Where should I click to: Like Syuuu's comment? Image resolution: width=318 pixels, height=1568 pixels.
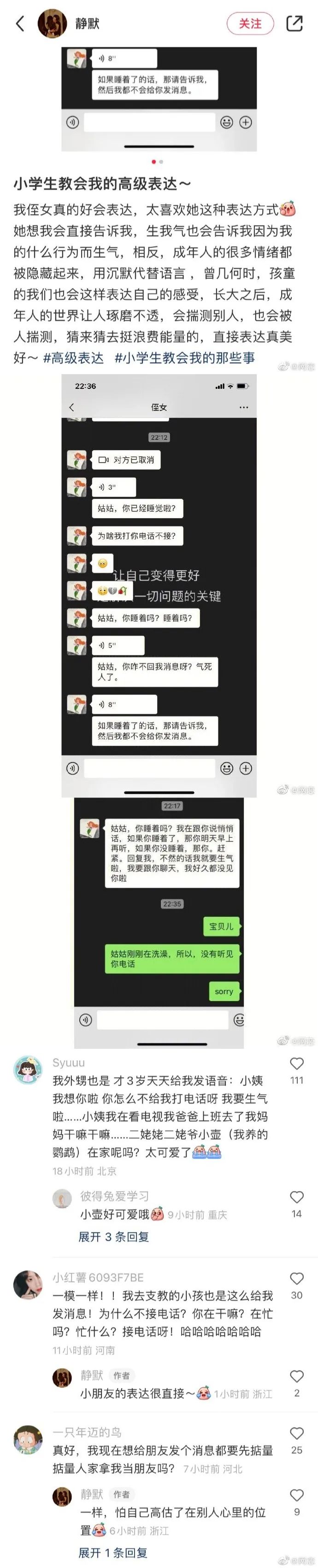click(297, 1064)
